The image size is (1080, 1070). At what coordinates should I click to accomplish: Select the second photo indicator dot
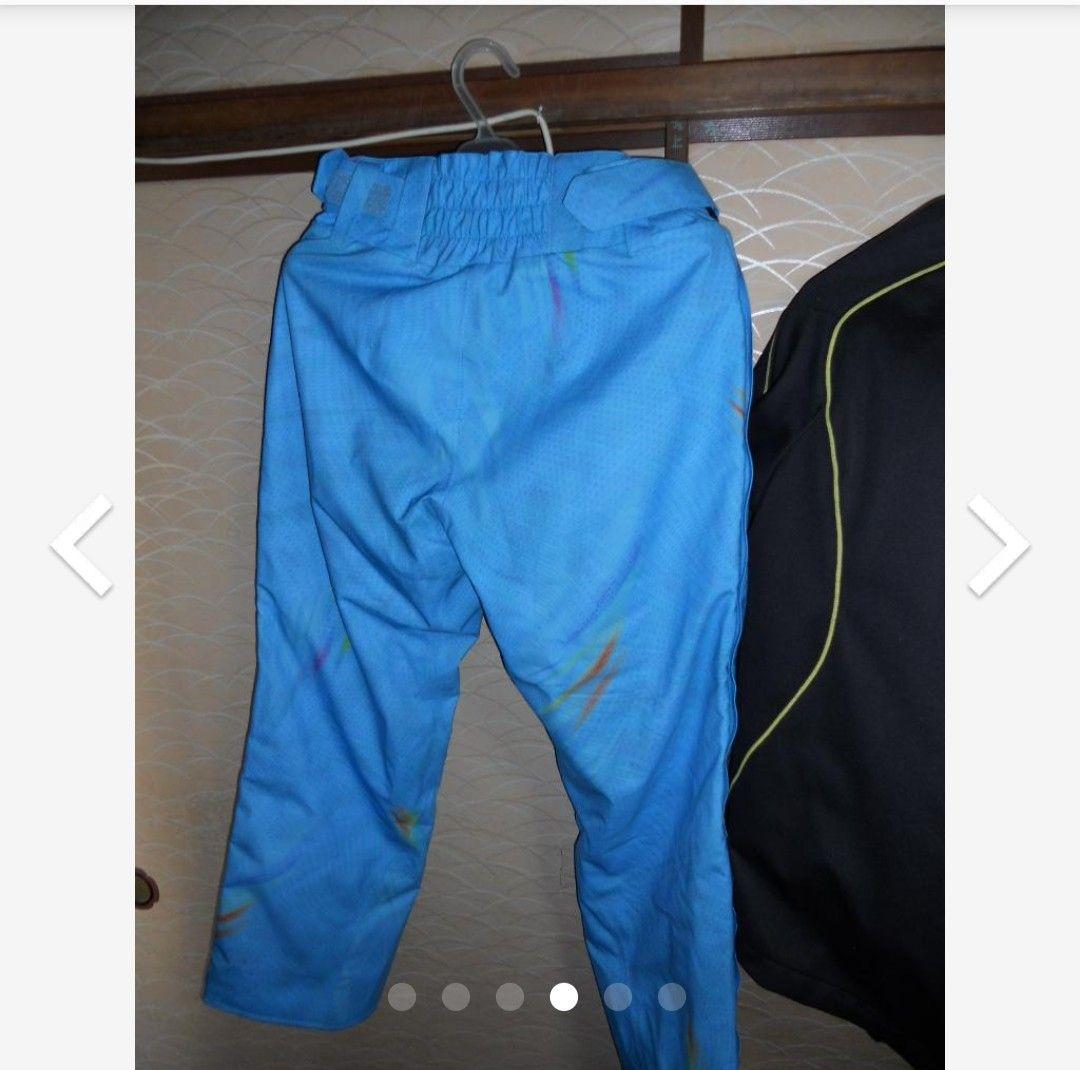456,996
